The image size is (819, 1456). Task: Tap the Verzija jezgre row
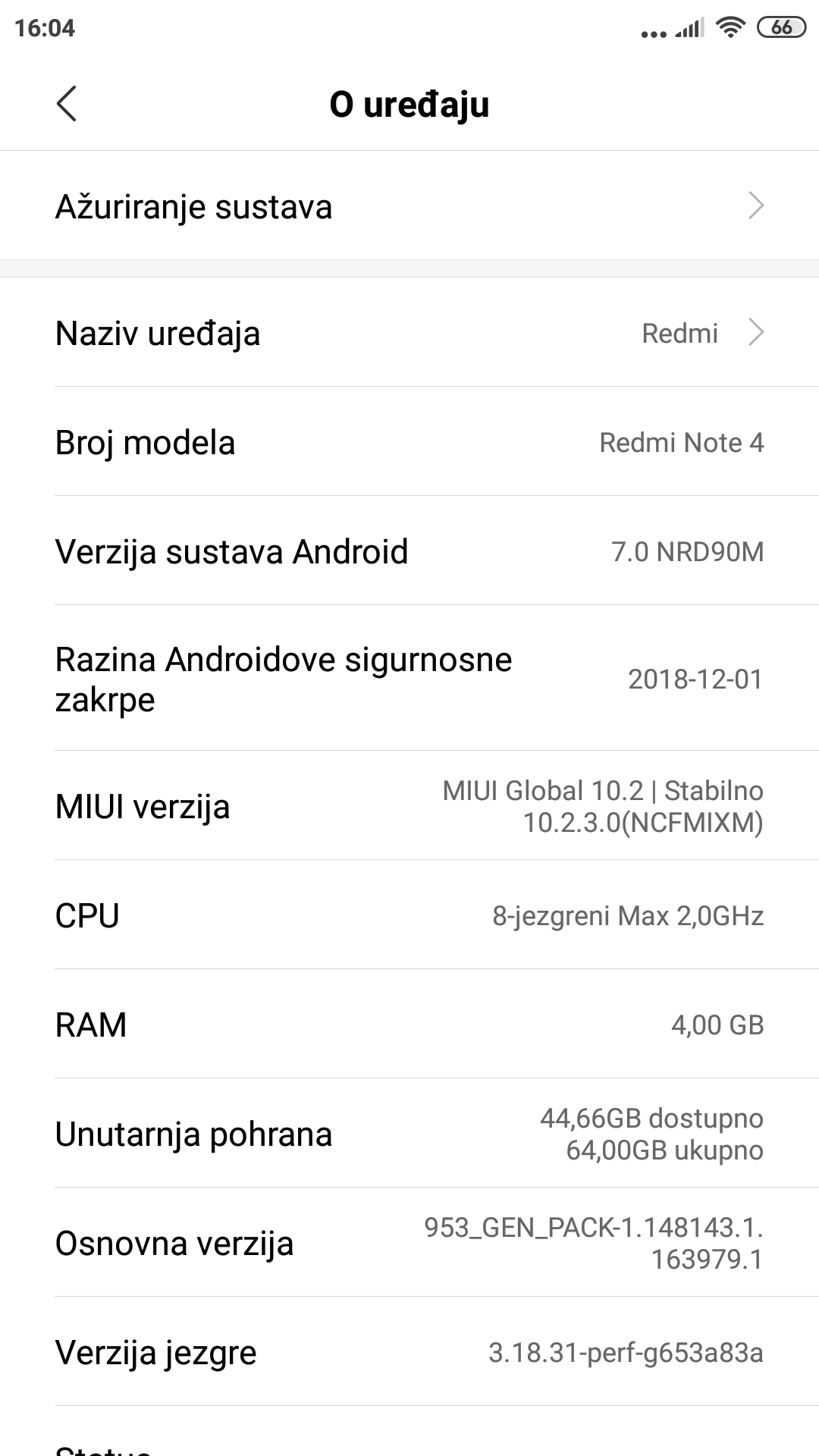(x=409, y=1351)
